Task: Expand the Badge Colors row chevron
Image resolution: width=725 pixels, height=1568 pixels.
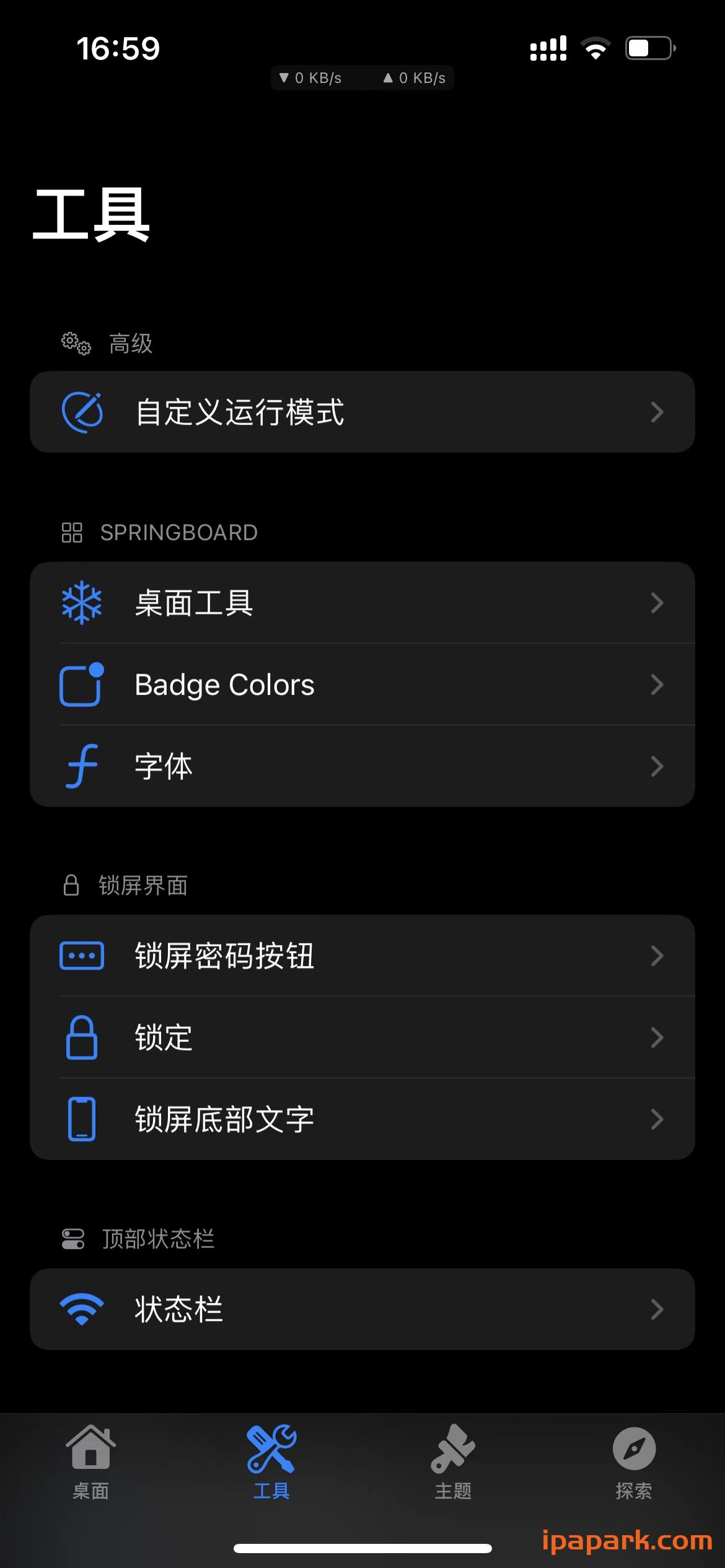Action: click(657, 684)
